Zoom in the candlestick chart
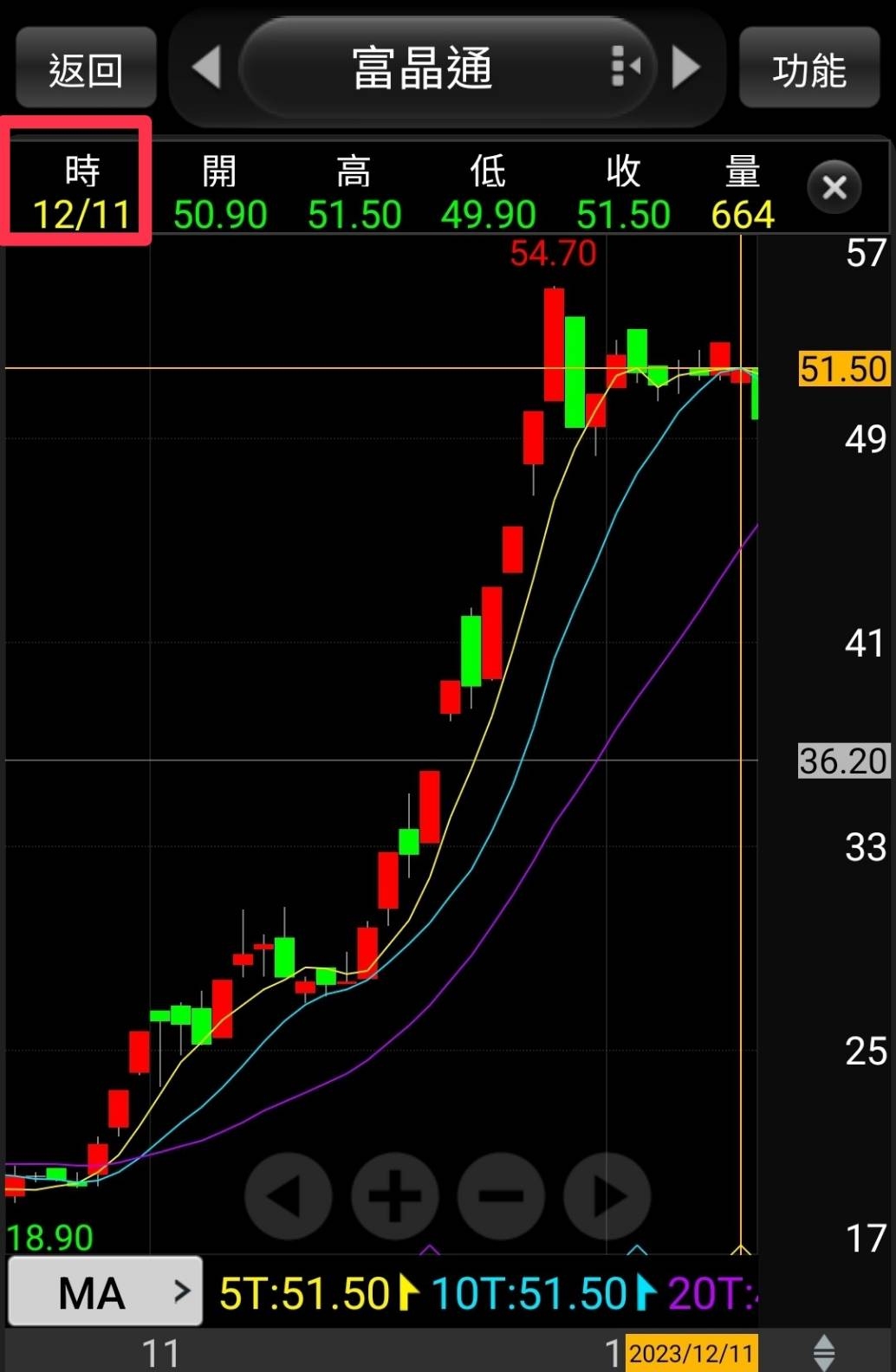Viewport: 896px width, 1372px height. pos(395,1196)
